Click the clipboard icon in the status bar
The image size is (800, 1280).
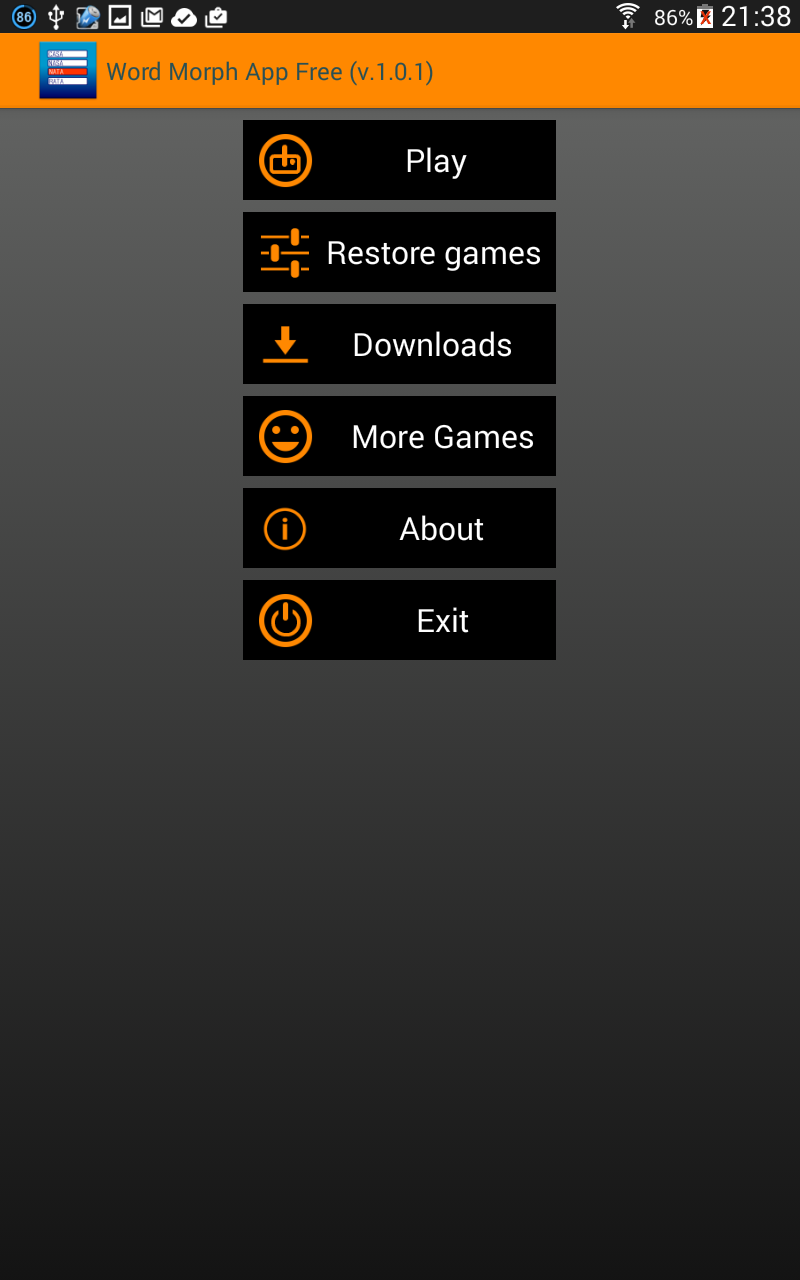tap(216, 16)
